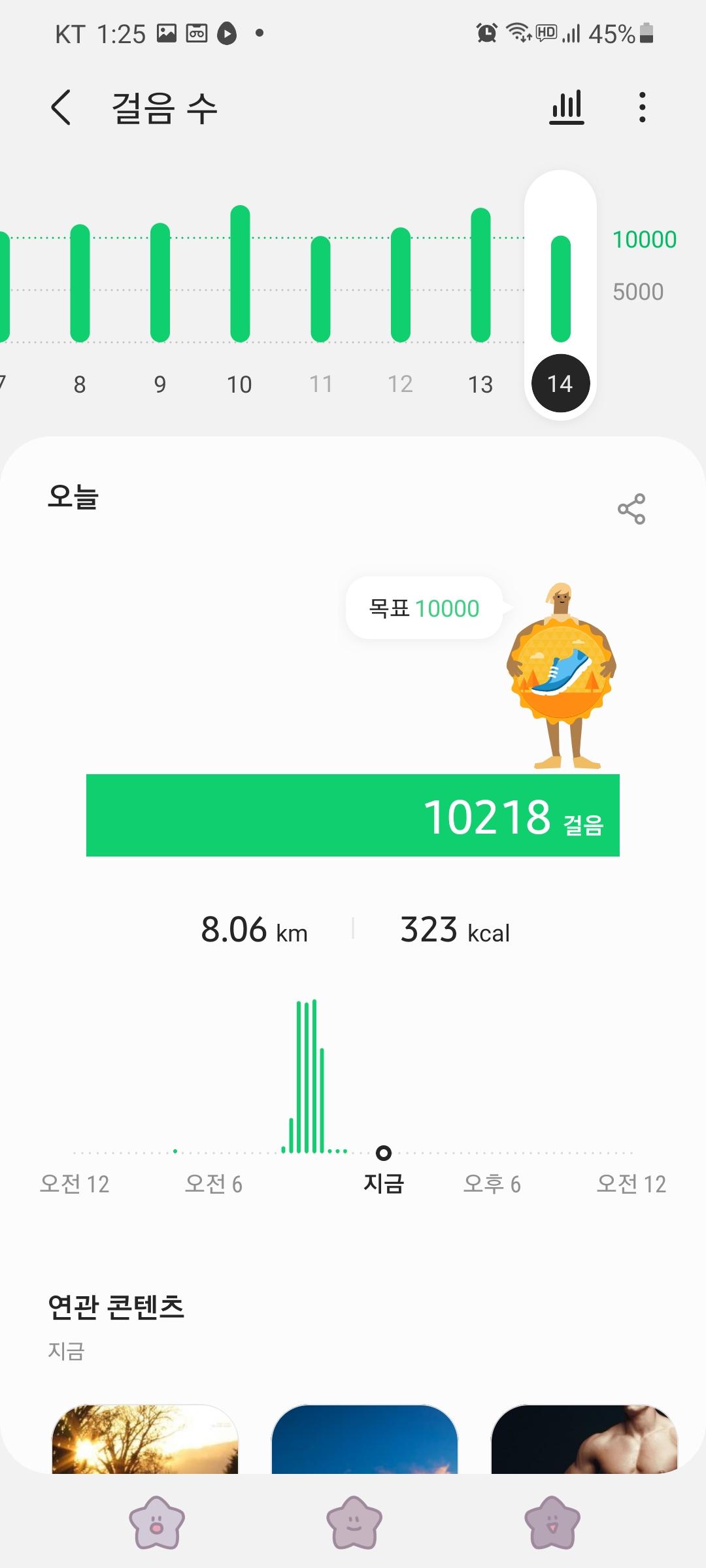Go back from the 걸음 수 screen
The width and height of the screenshot is (706, 1568).
coord(61,108)
